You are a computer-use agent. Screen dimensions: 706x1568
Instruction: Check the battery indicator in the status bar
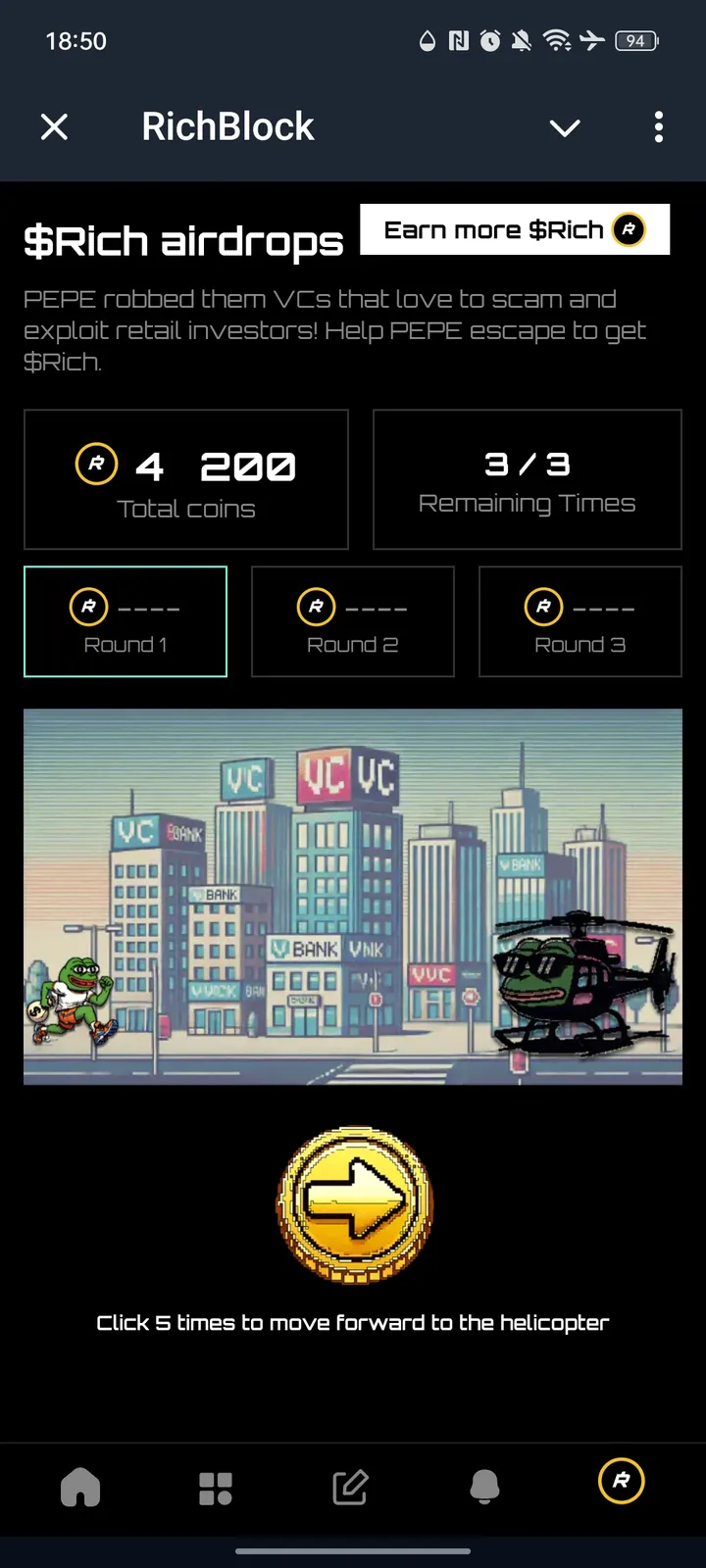(634, 41)
